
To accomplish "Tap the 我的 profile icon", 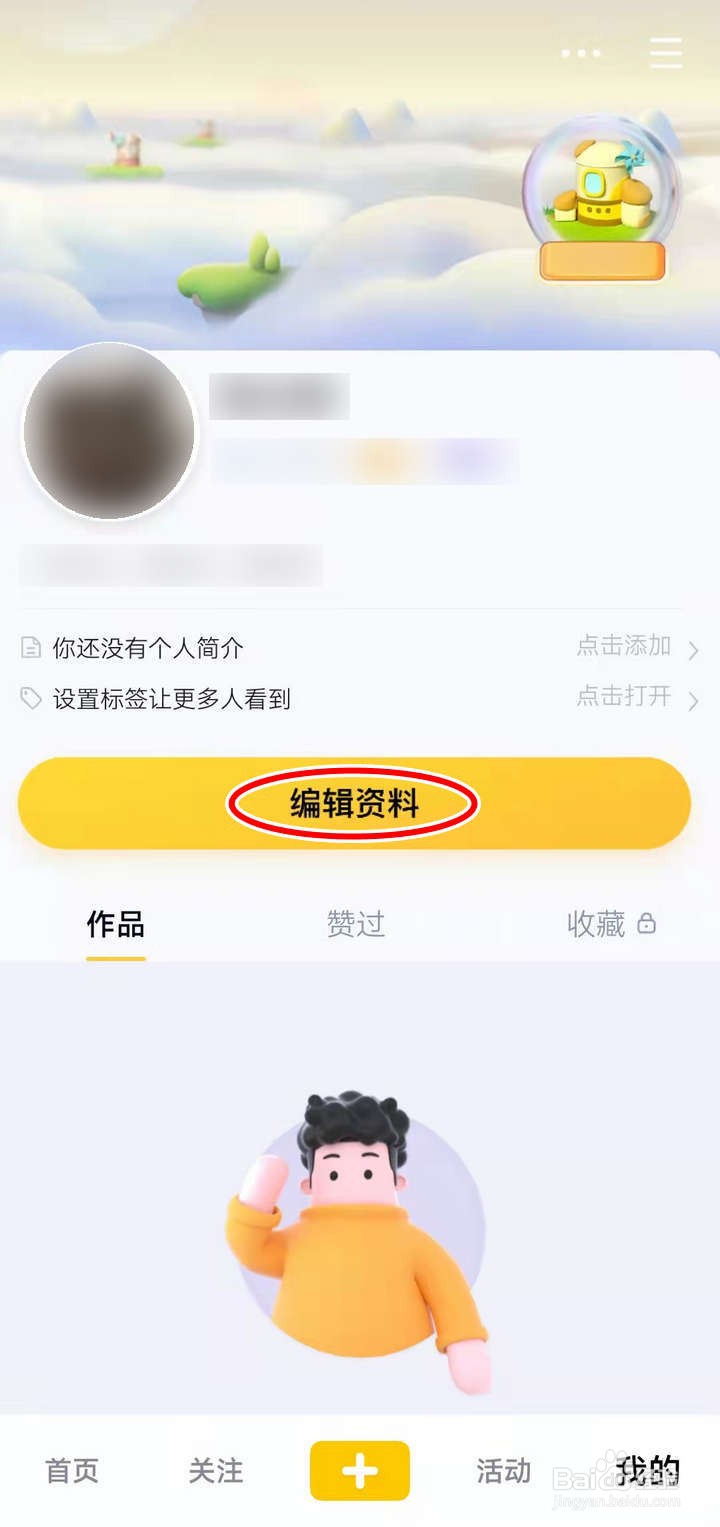I will click(x=650, y=1473).
